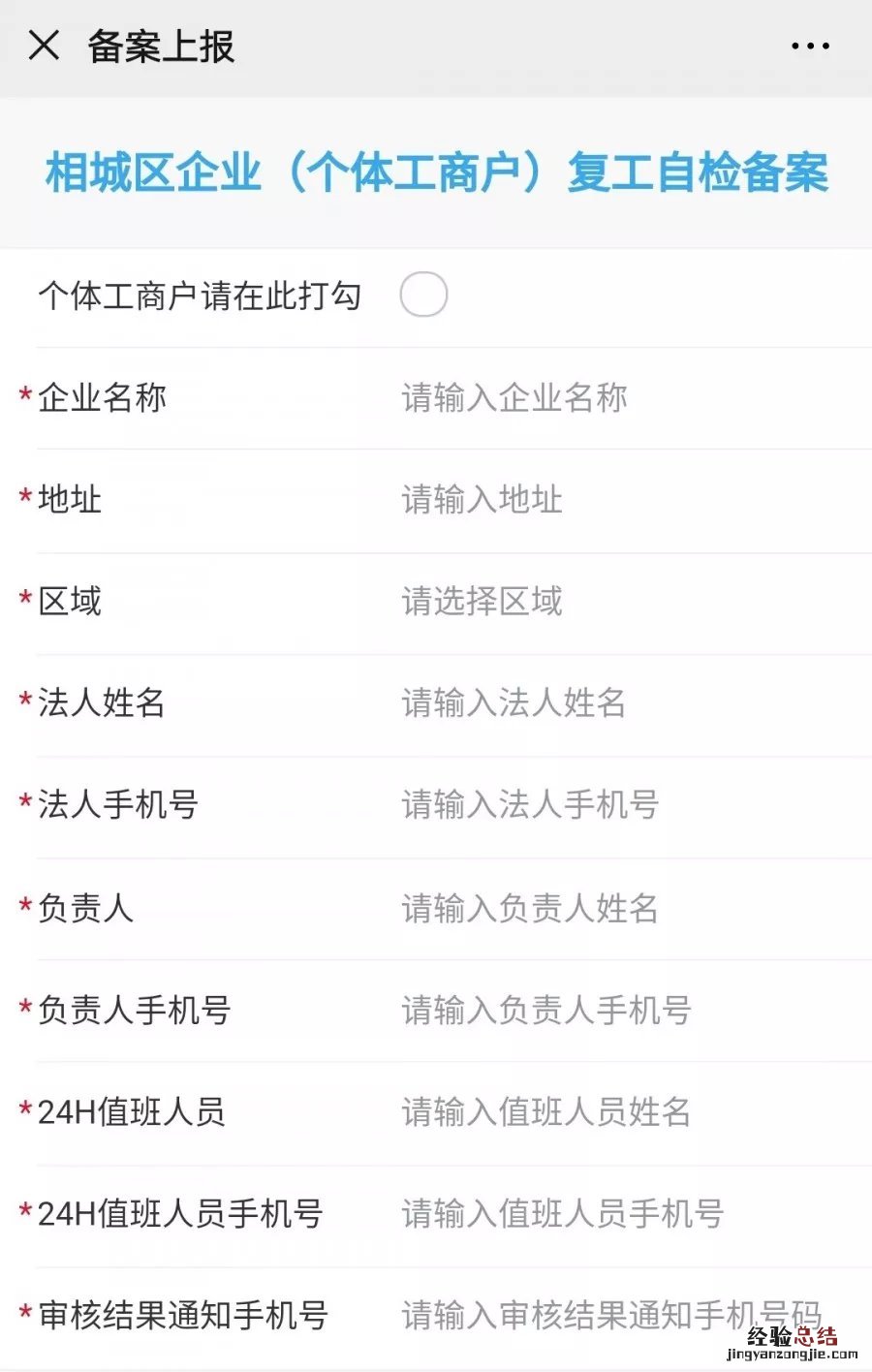Check the 个体工商户 circle option
The height and width of the screenshot is (1372, 872).
pos(423,295)
